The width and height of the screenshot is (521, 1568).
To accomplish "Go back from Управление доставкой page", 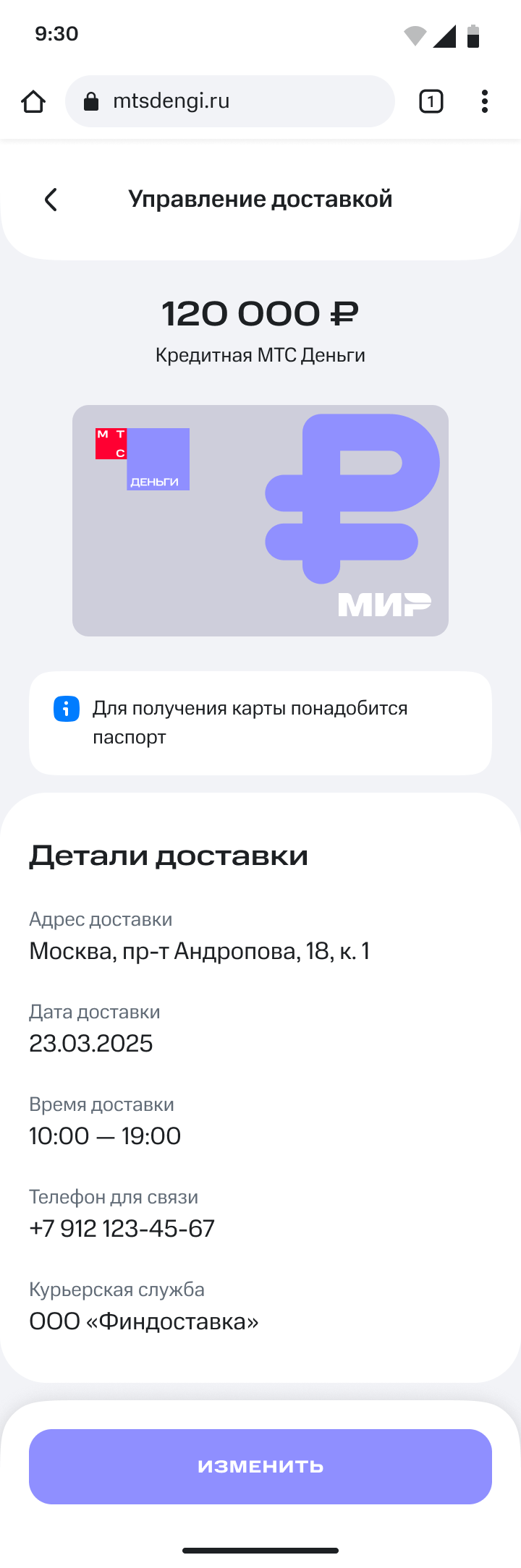I will [x=51, y=200].
